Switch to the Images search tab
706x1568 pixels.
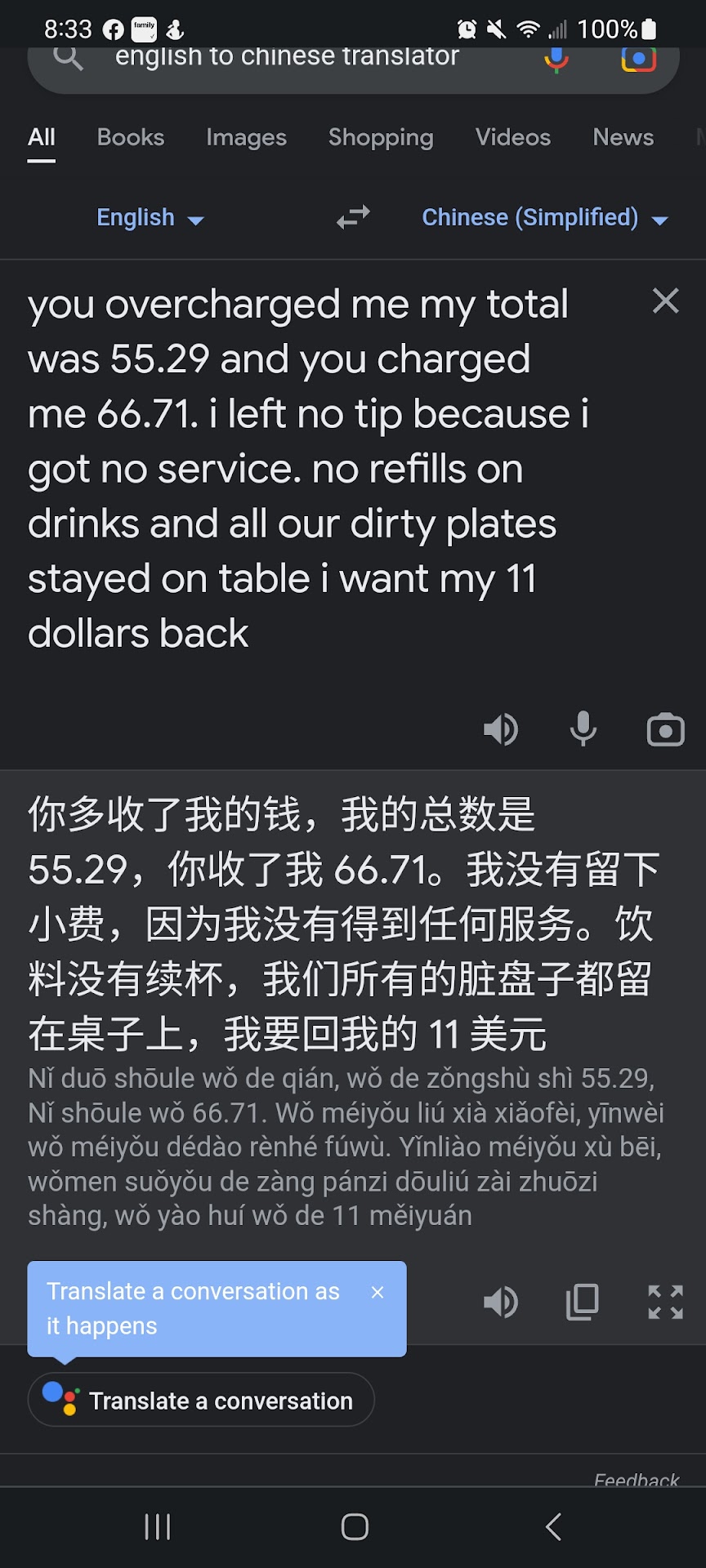click(x=246, y=137)
